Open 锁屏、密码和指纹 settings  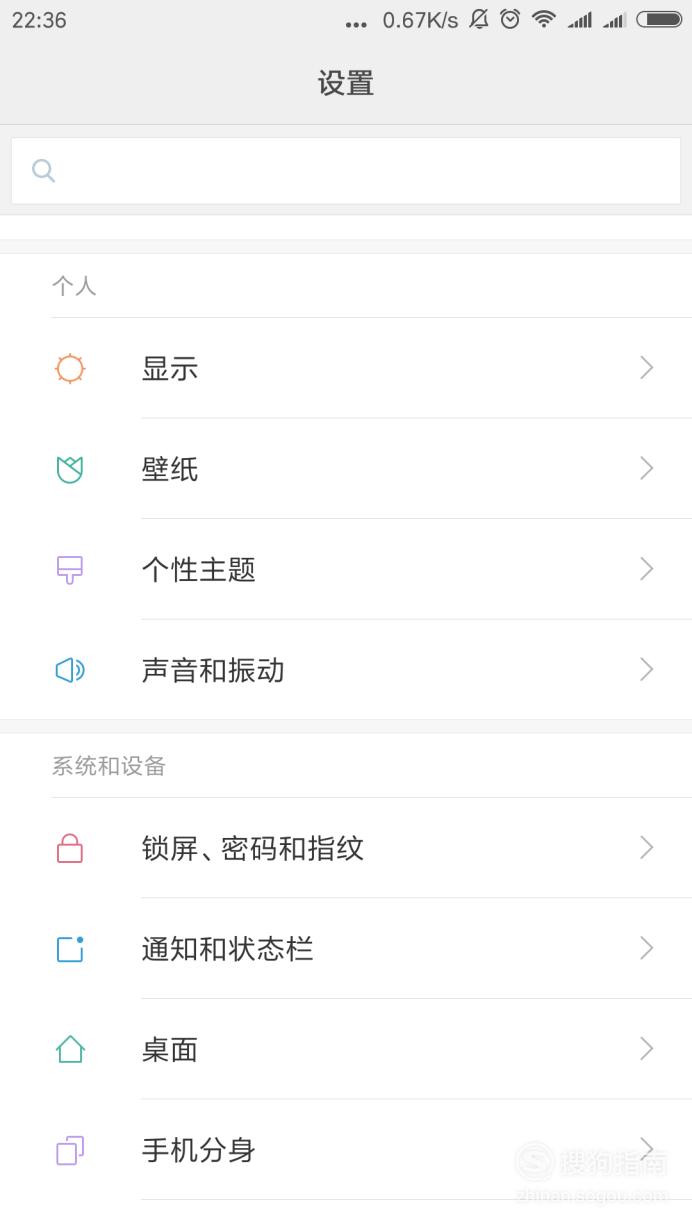tap(346, 848)
